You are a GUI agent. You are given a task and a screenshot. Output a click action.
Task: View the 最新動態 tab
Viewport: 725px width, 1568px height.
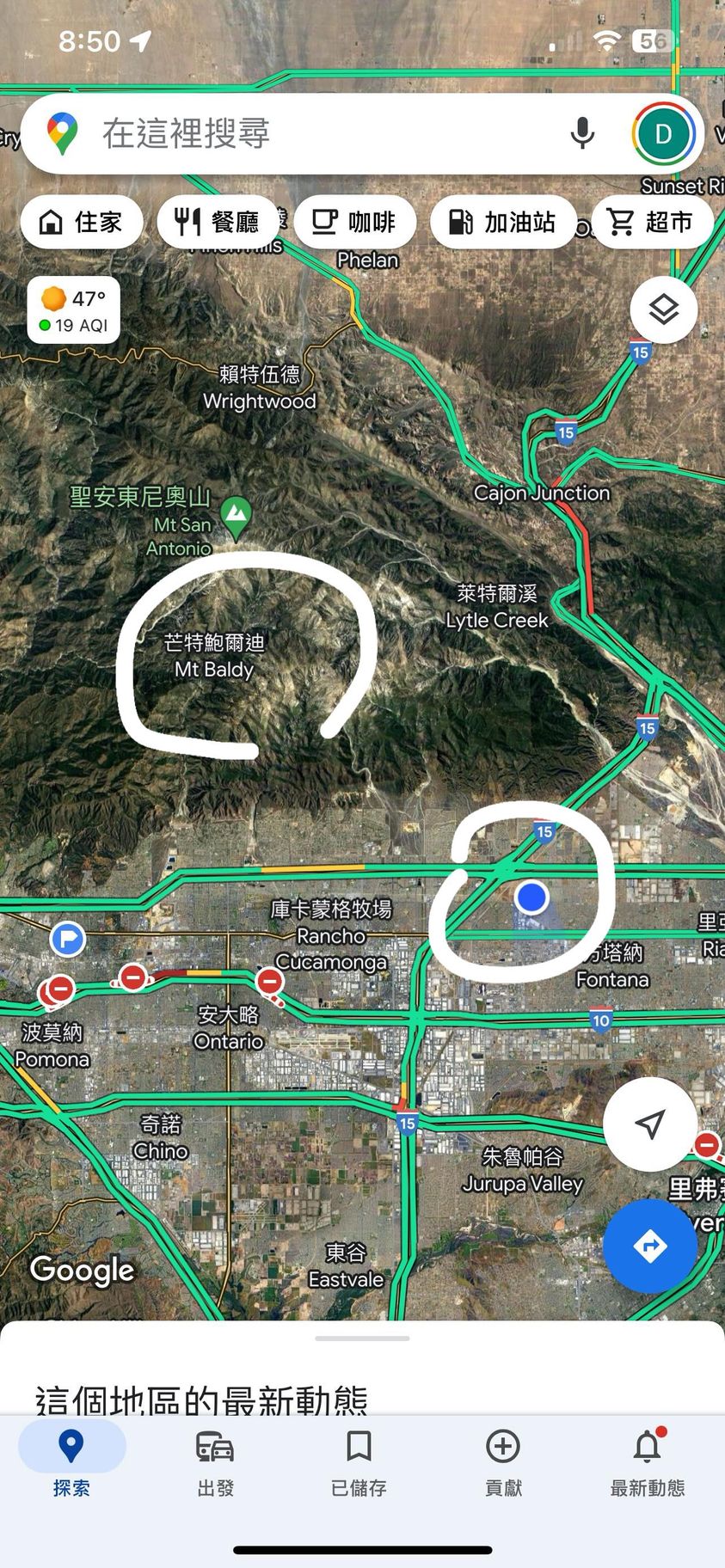[648, 1461]
